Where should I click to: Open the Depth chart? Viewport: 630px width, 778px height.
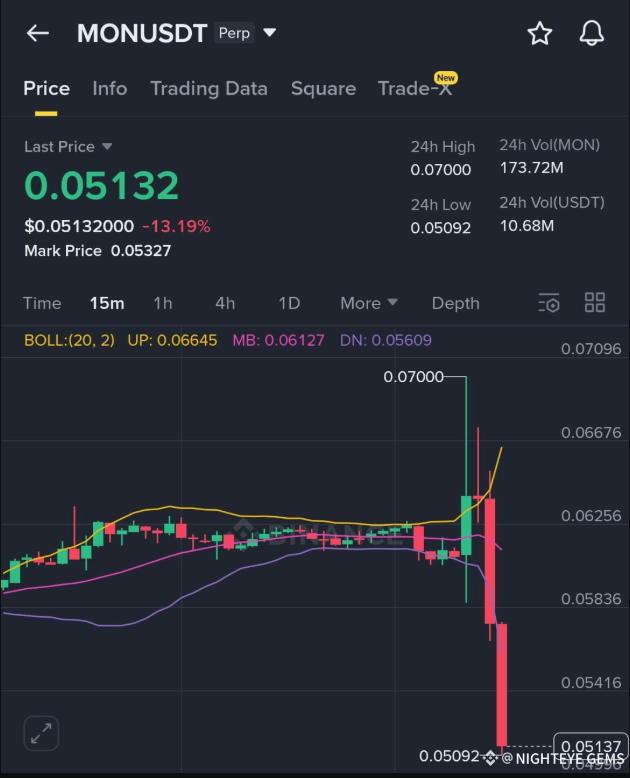(455, 303)
